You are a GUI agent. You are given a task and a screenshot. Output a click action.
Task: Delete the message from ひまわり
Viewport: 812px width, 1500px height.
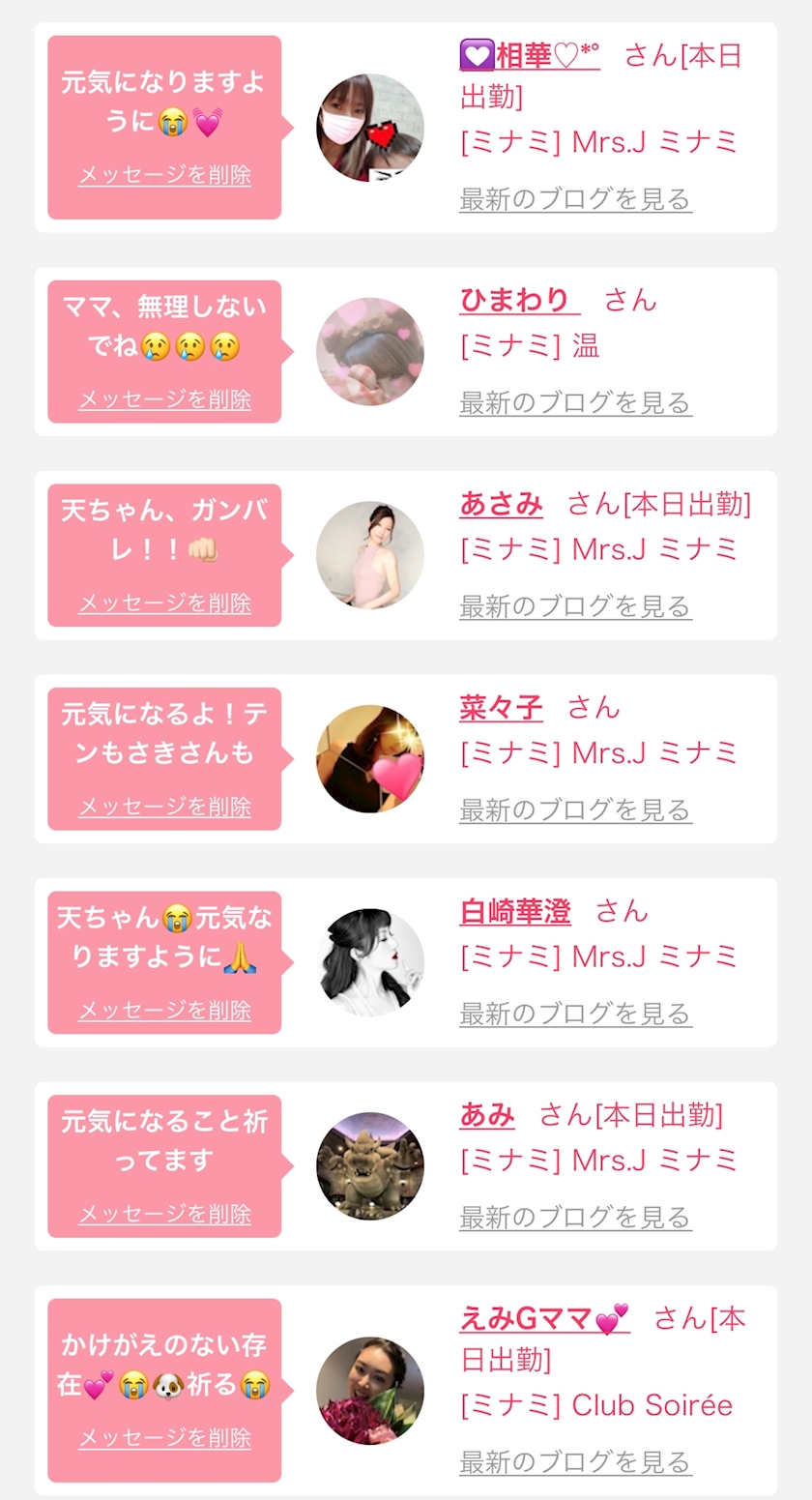point(164,399)
